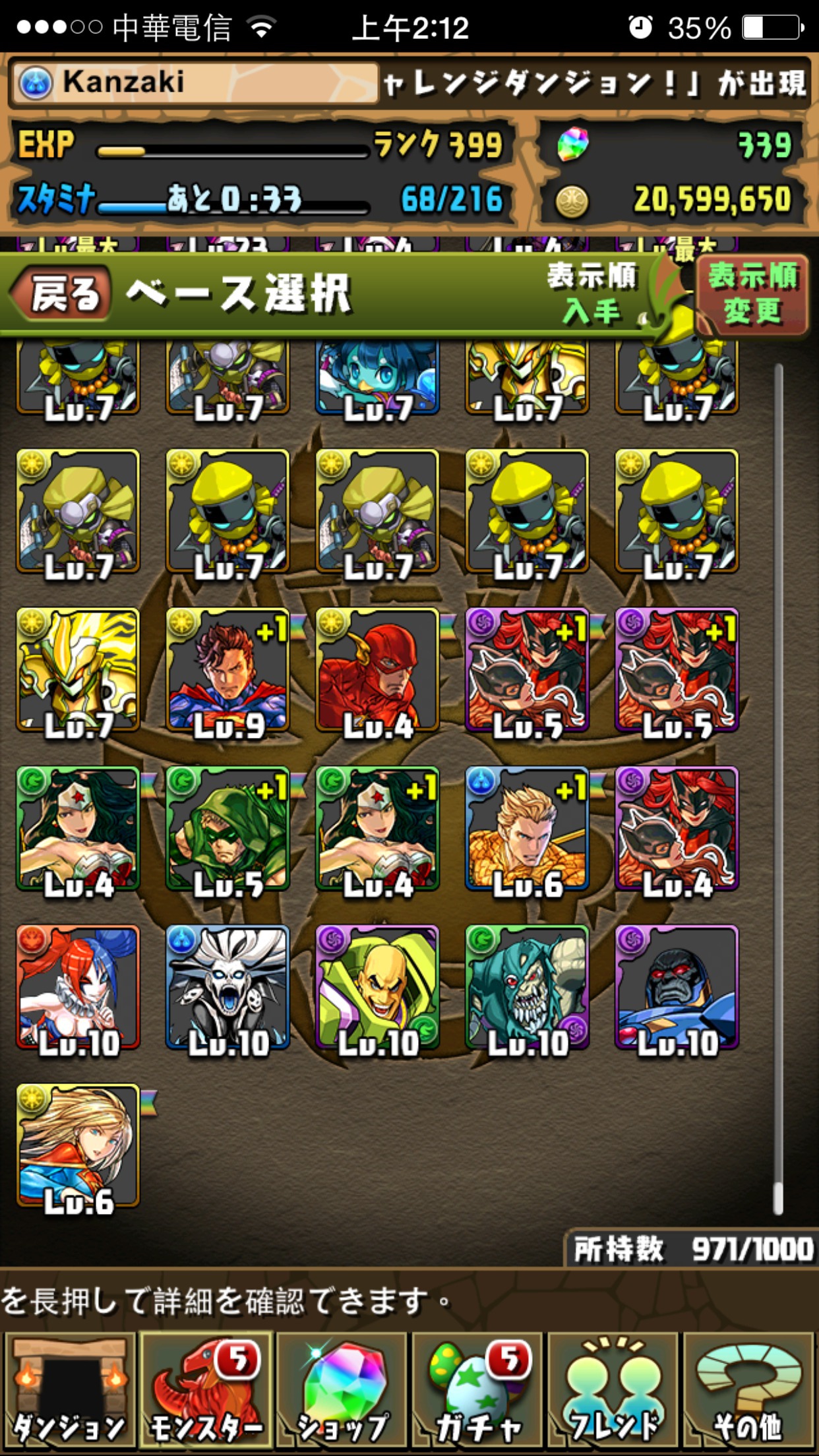Tap the 戻る back button
Screen dimensions: 819x1456
coord(63,293)
